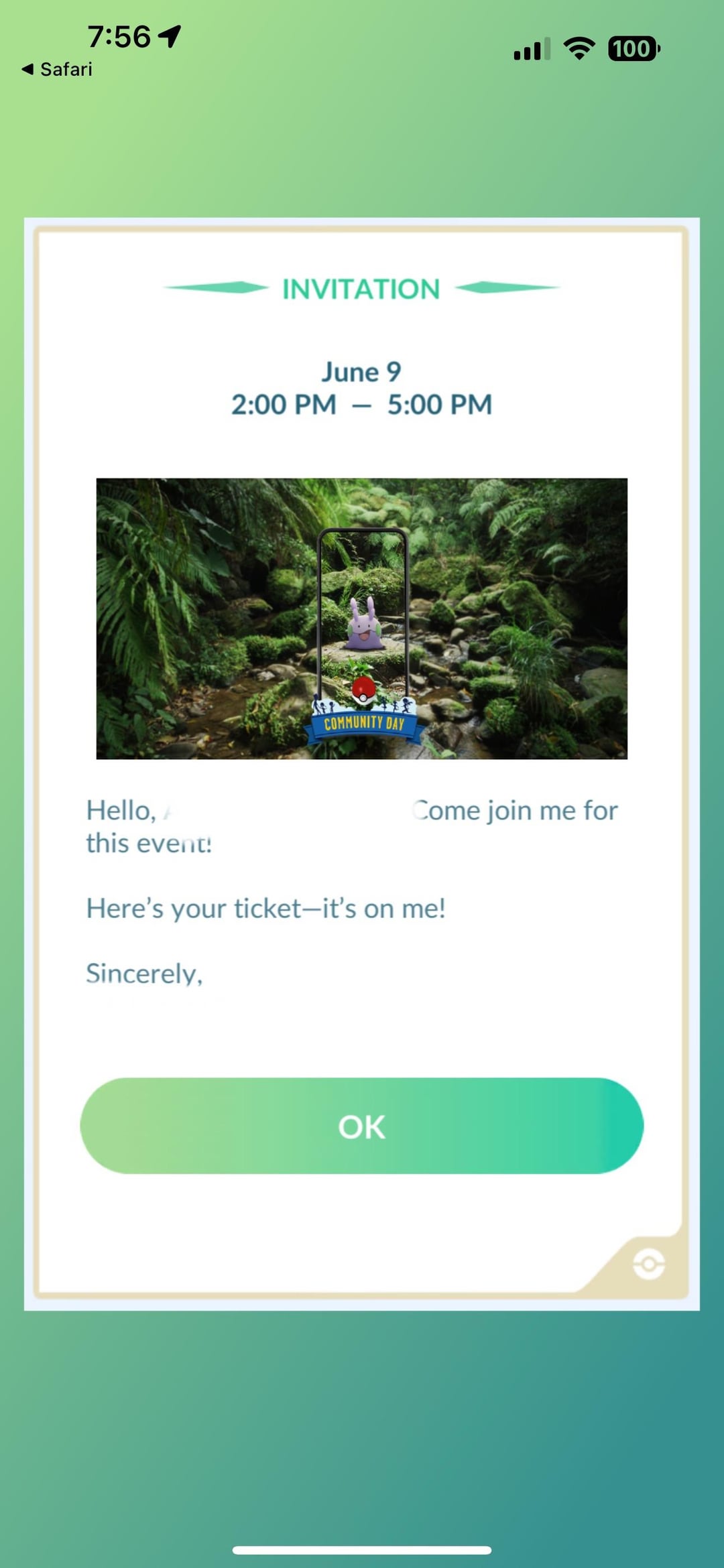Confirm the invitation with the OK button
The width and height of the screenshot is (724, 1568).
[x=361, y=1126]
